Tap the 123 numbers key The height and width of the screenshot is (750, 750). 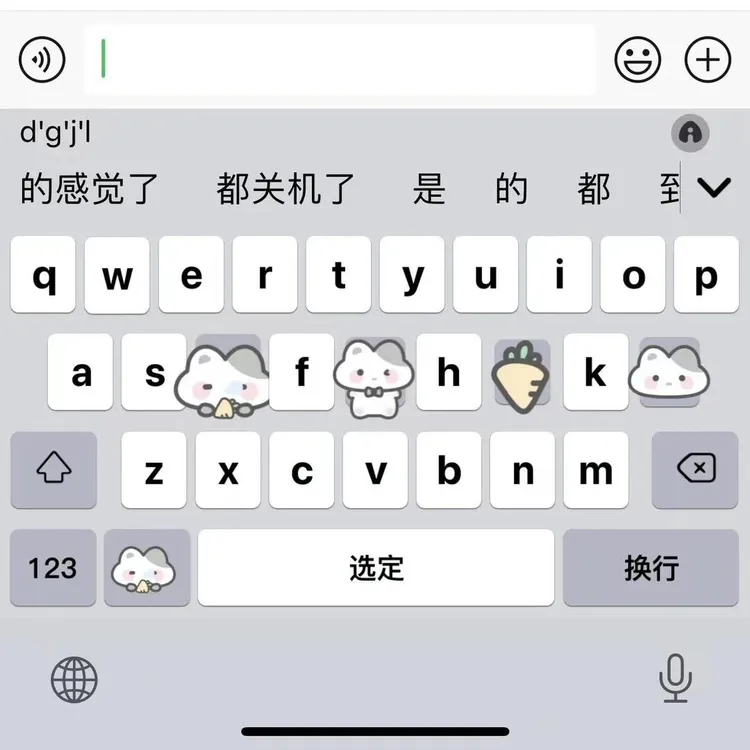(x=53, y=568)
